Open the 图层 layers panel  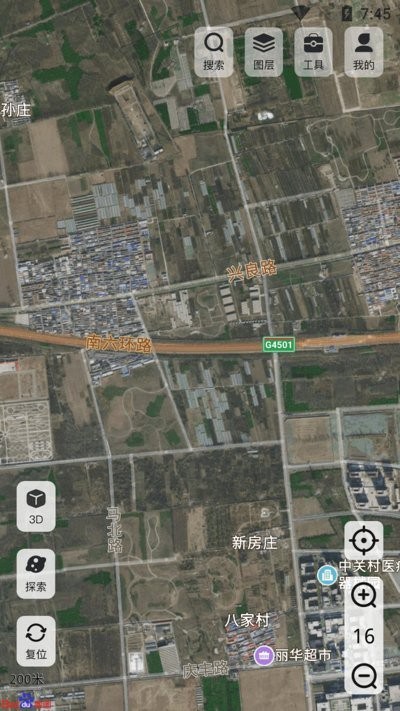[263, 52]
